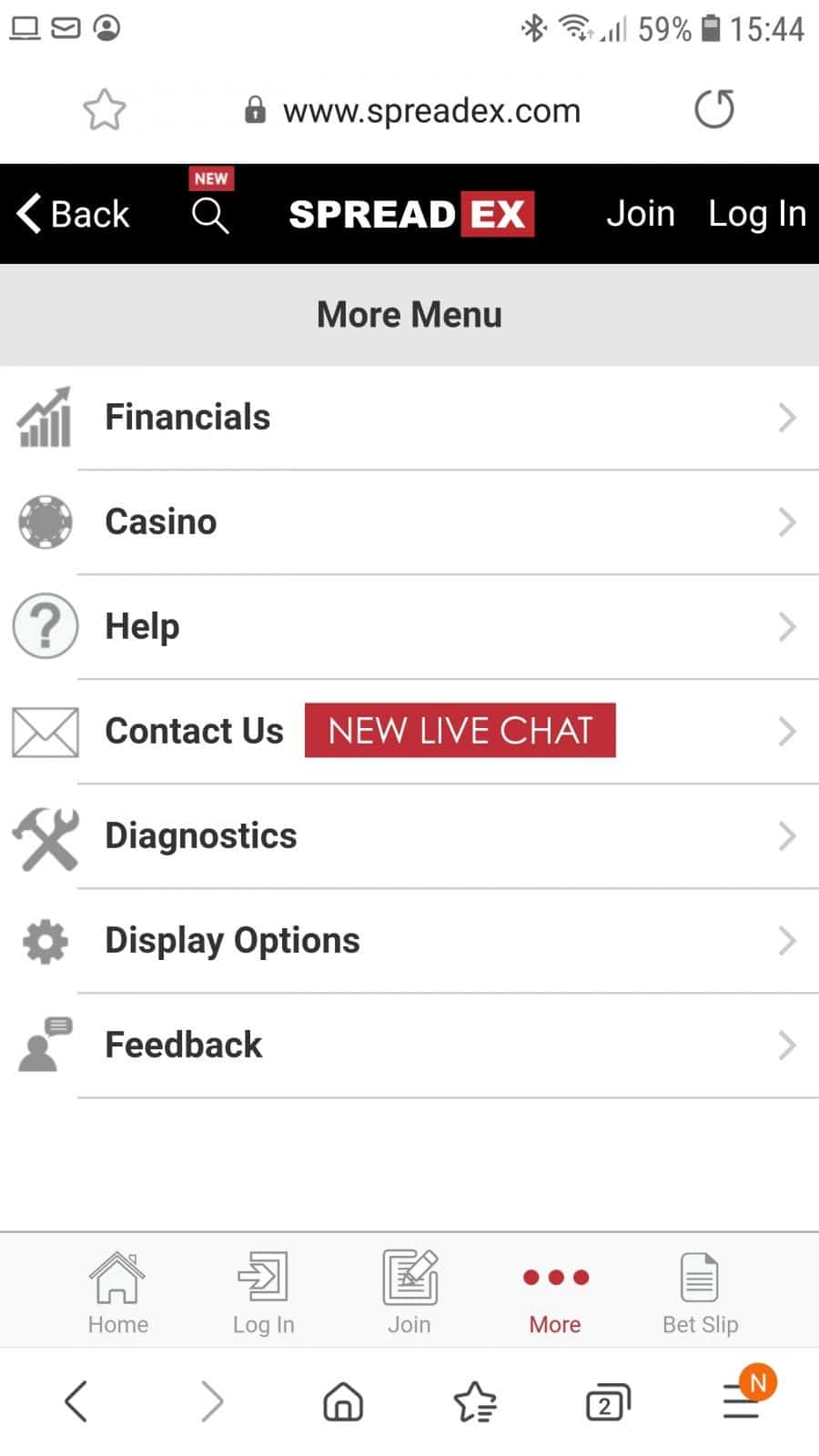Open the Feedback row
This screenshot has width=819, height=1456.
point(409,1046)
